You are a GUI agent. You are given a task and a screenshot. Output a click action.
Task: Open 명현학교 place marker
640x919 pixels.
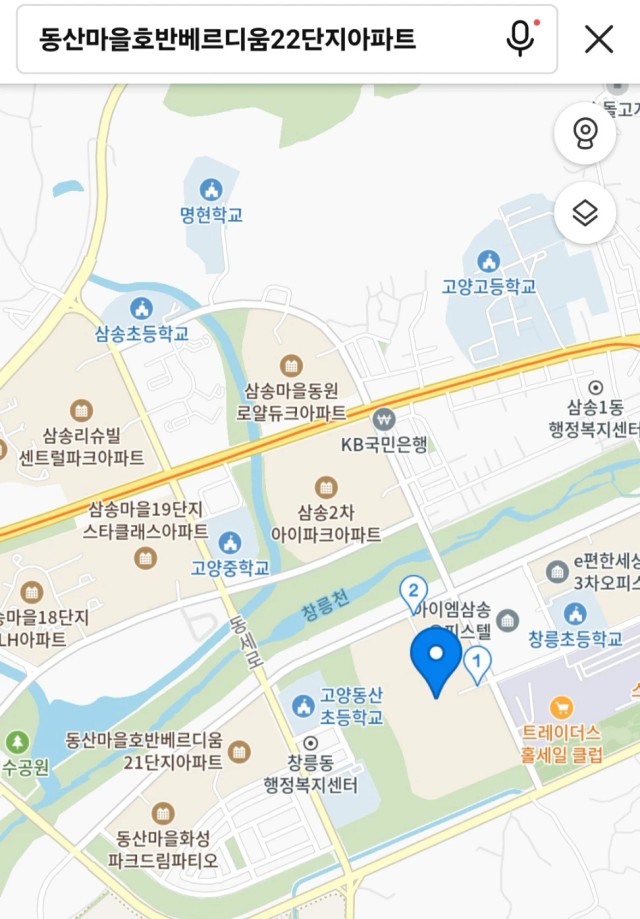(x=211, y=189)
